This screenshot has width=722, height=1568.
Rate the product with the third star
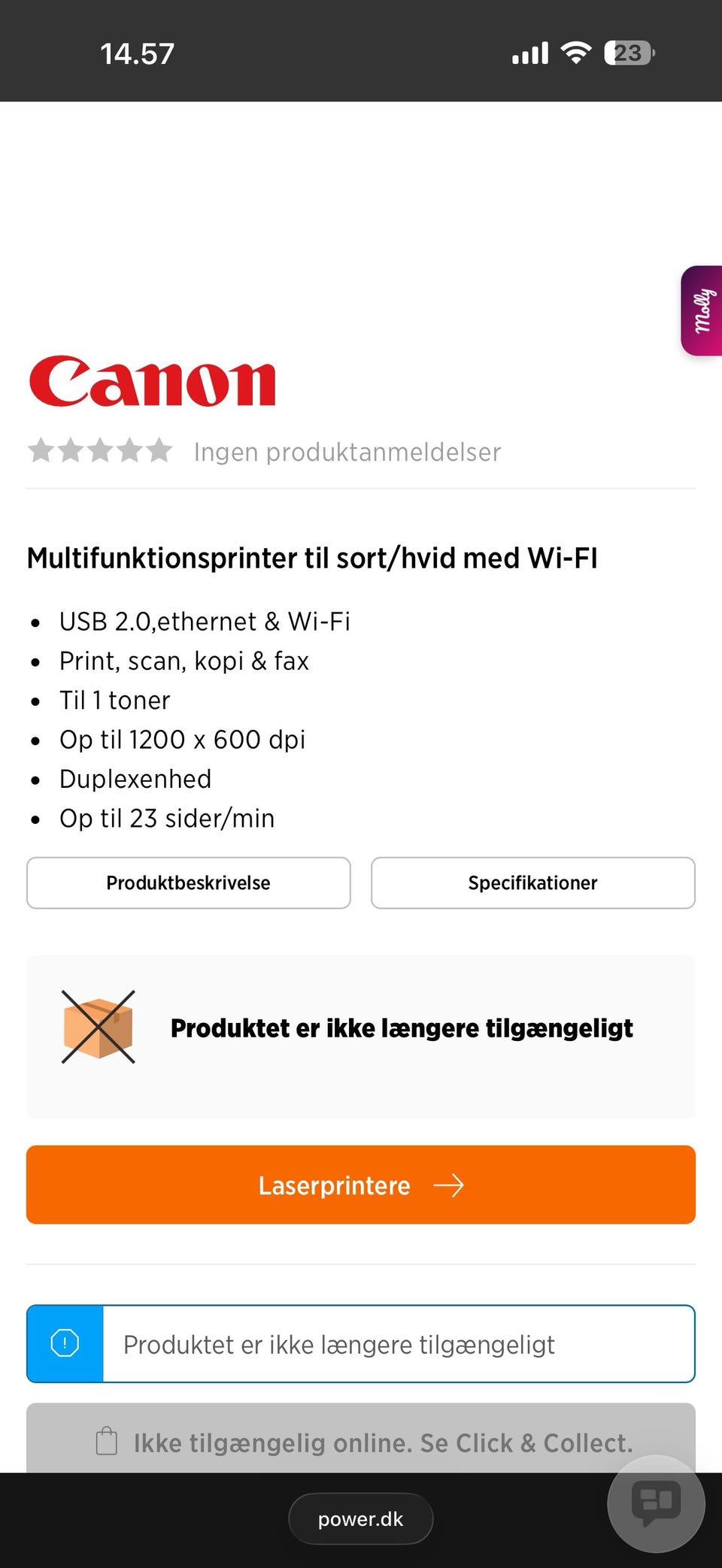pos(100,451)
